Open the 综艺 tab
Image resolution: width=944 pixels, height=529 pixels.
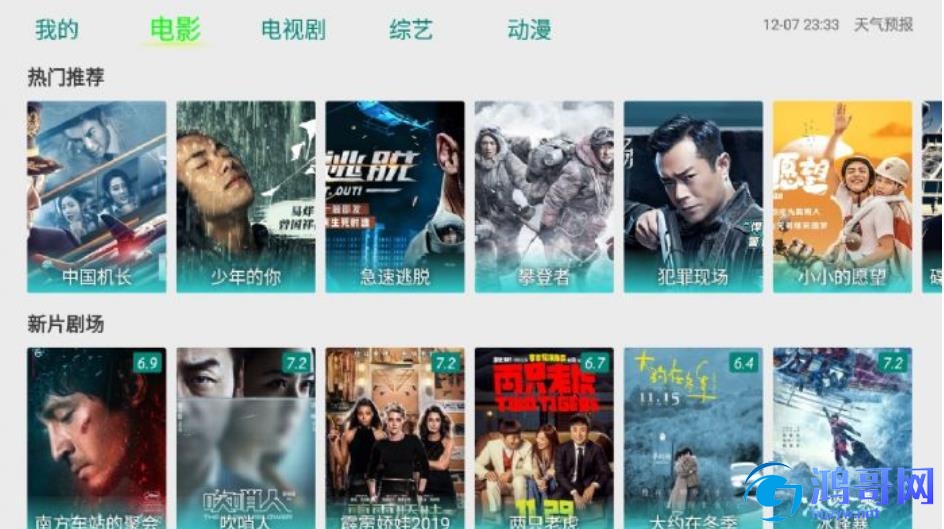tap(411, 29)
